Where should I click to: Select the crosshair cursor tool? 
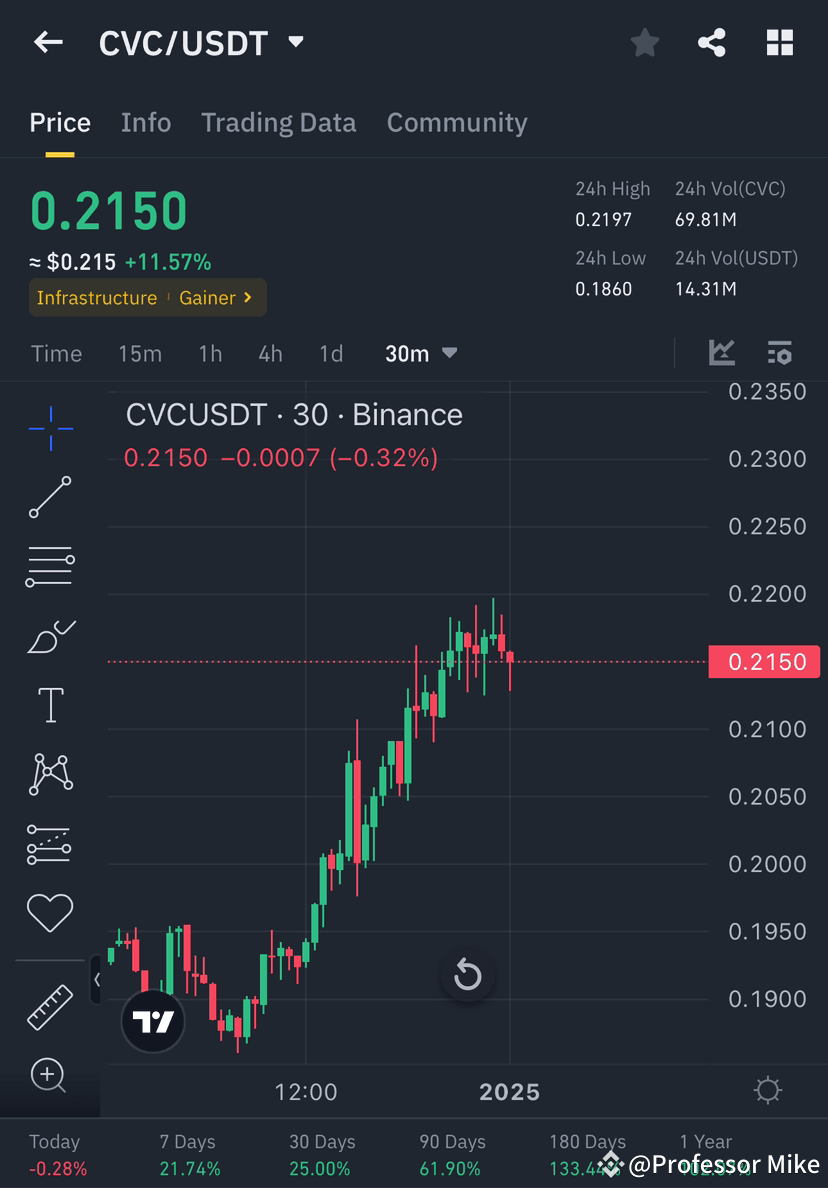click(49, 427)
